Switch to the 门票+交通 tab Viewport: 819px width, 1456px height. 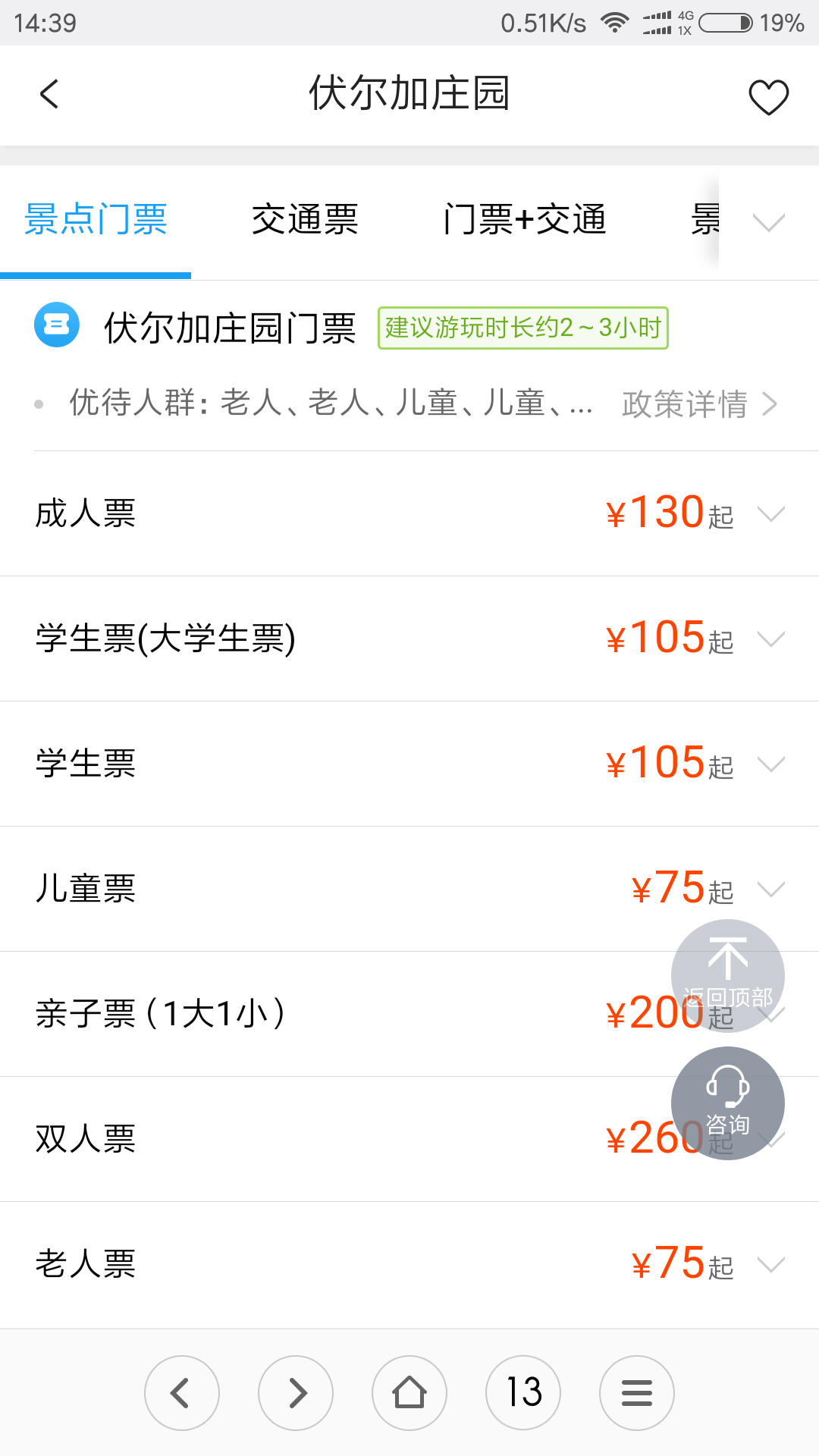525,220
